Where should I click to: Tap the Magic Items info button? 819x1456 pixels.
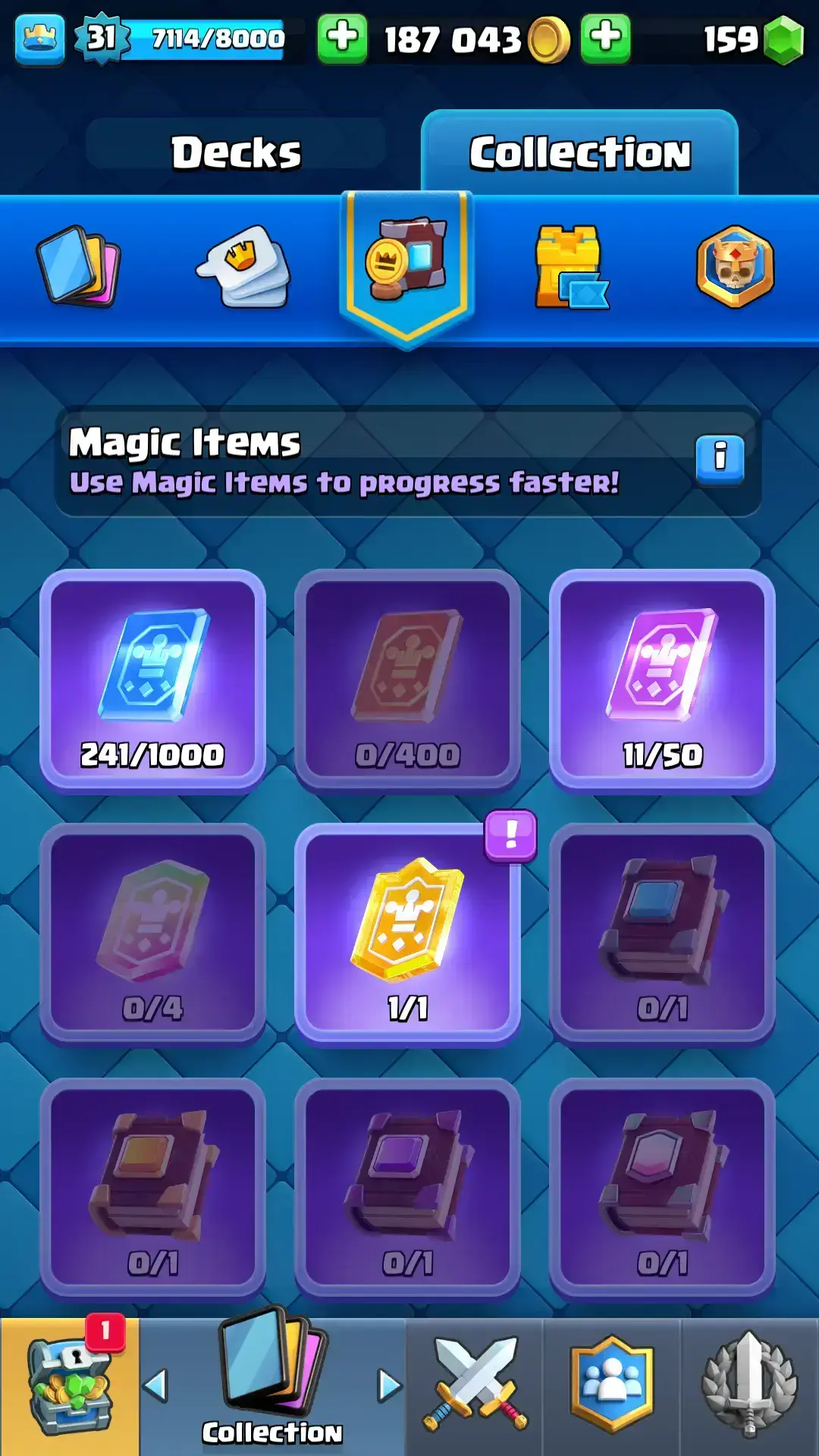click(719, 457)
